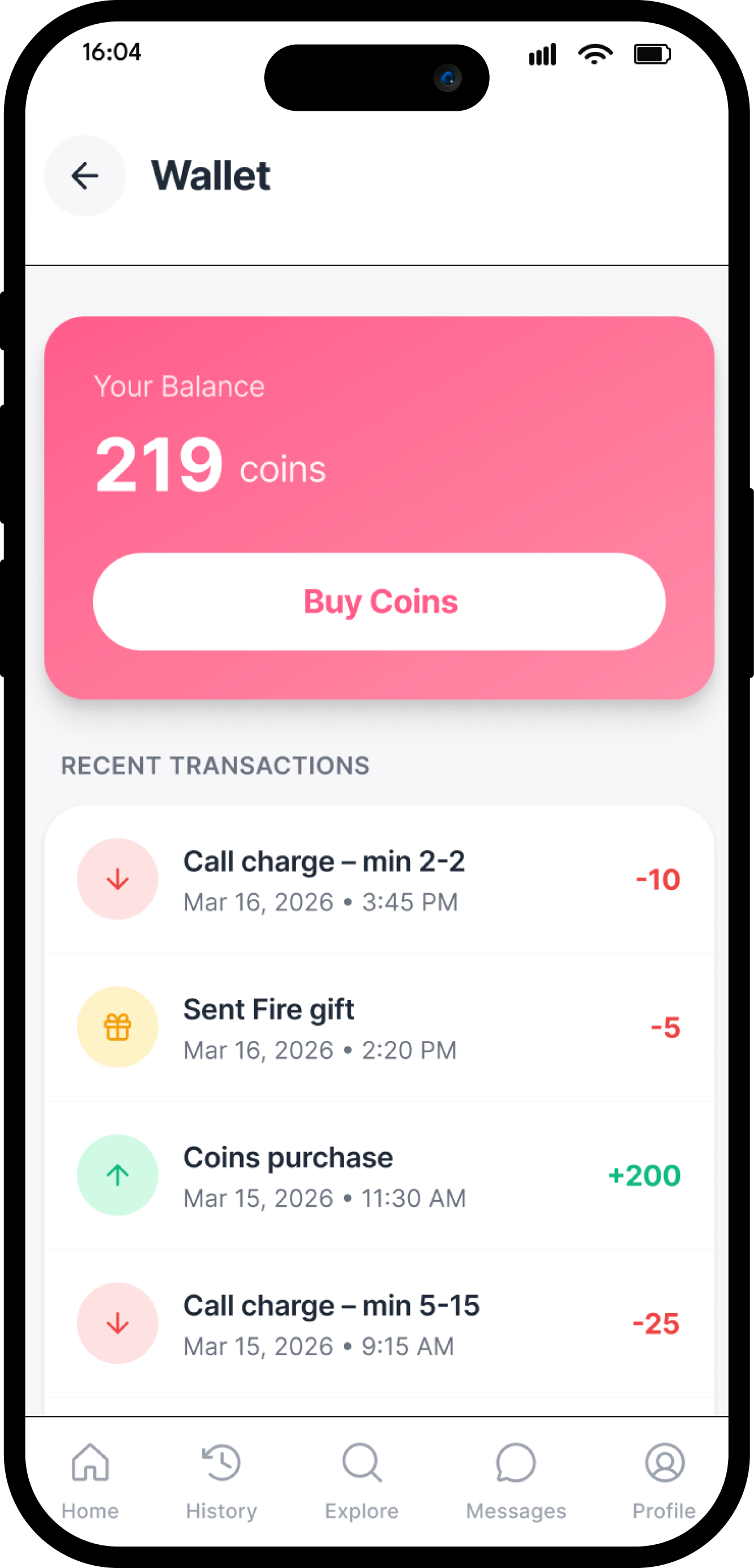Go back from the Wallet screen
Image resolution: width=754 pixels, height=1568 pixels.
tap(85, 176)
